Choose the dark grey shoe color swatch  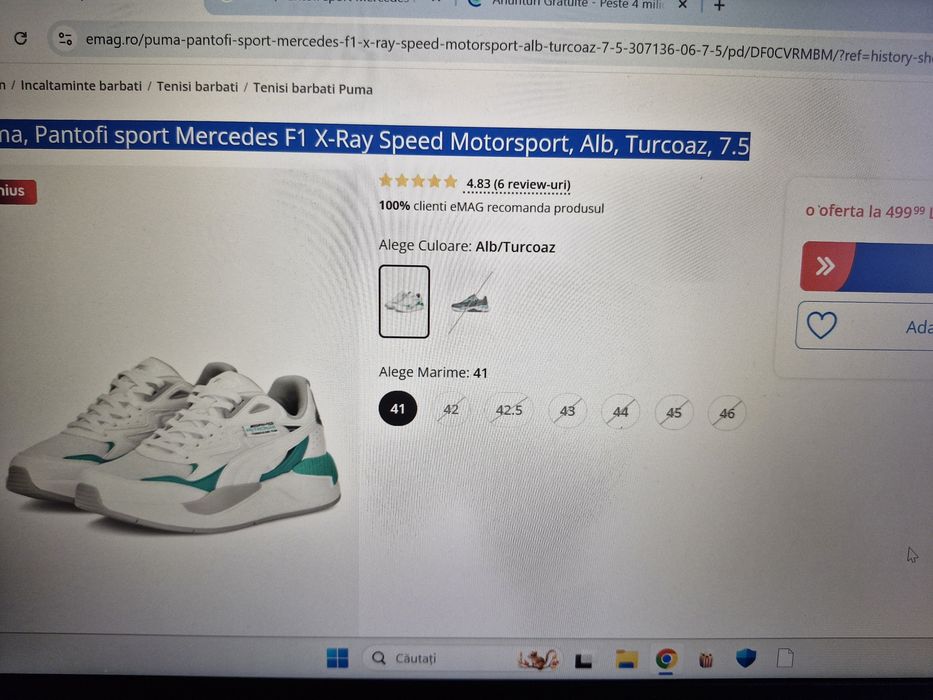[x=469, y=302]
